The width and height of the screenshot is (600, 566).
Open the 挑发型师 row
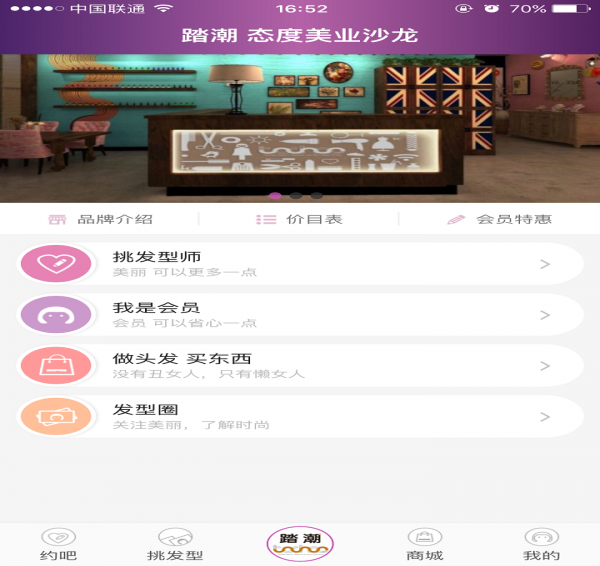[300, 264]
